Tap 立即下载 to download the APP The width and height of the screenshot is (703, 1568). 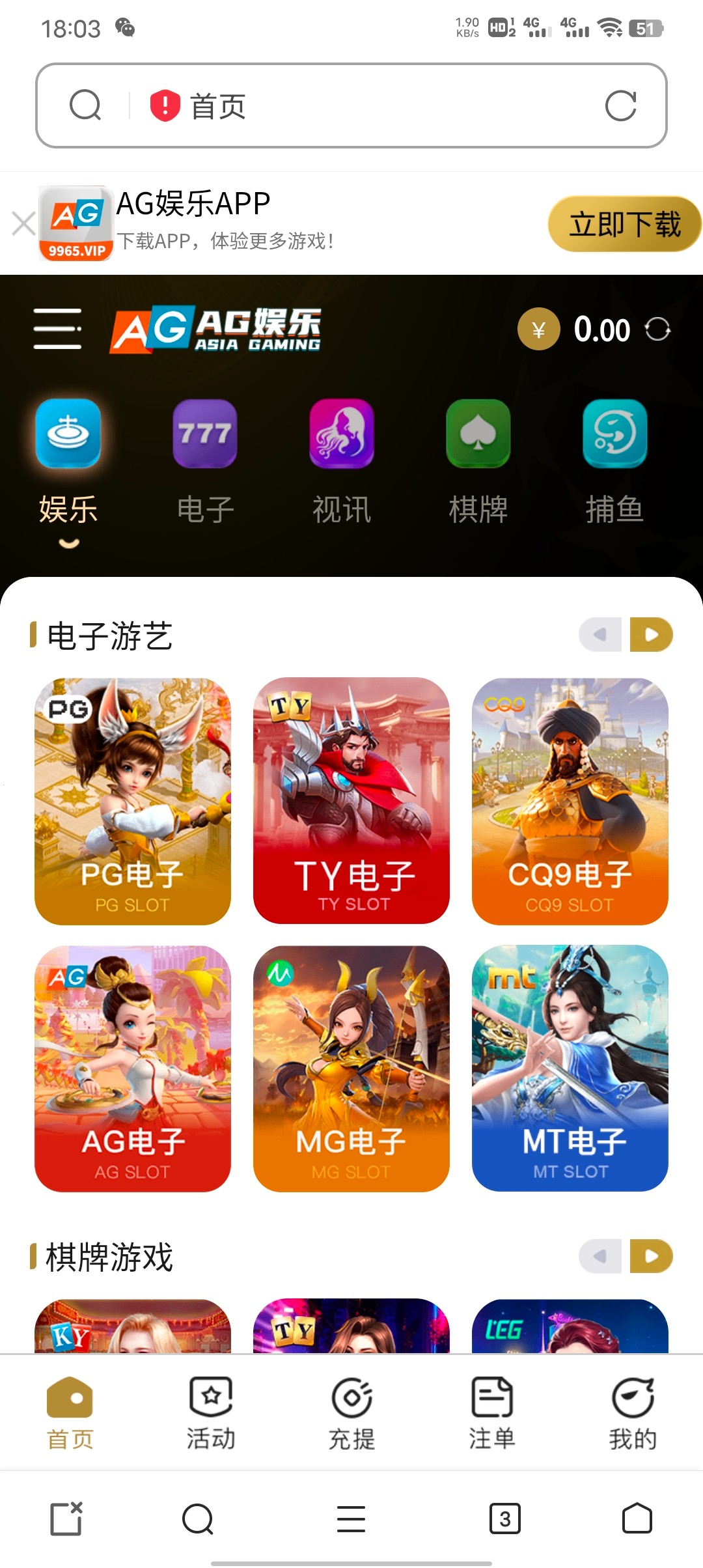coord(623,223)
